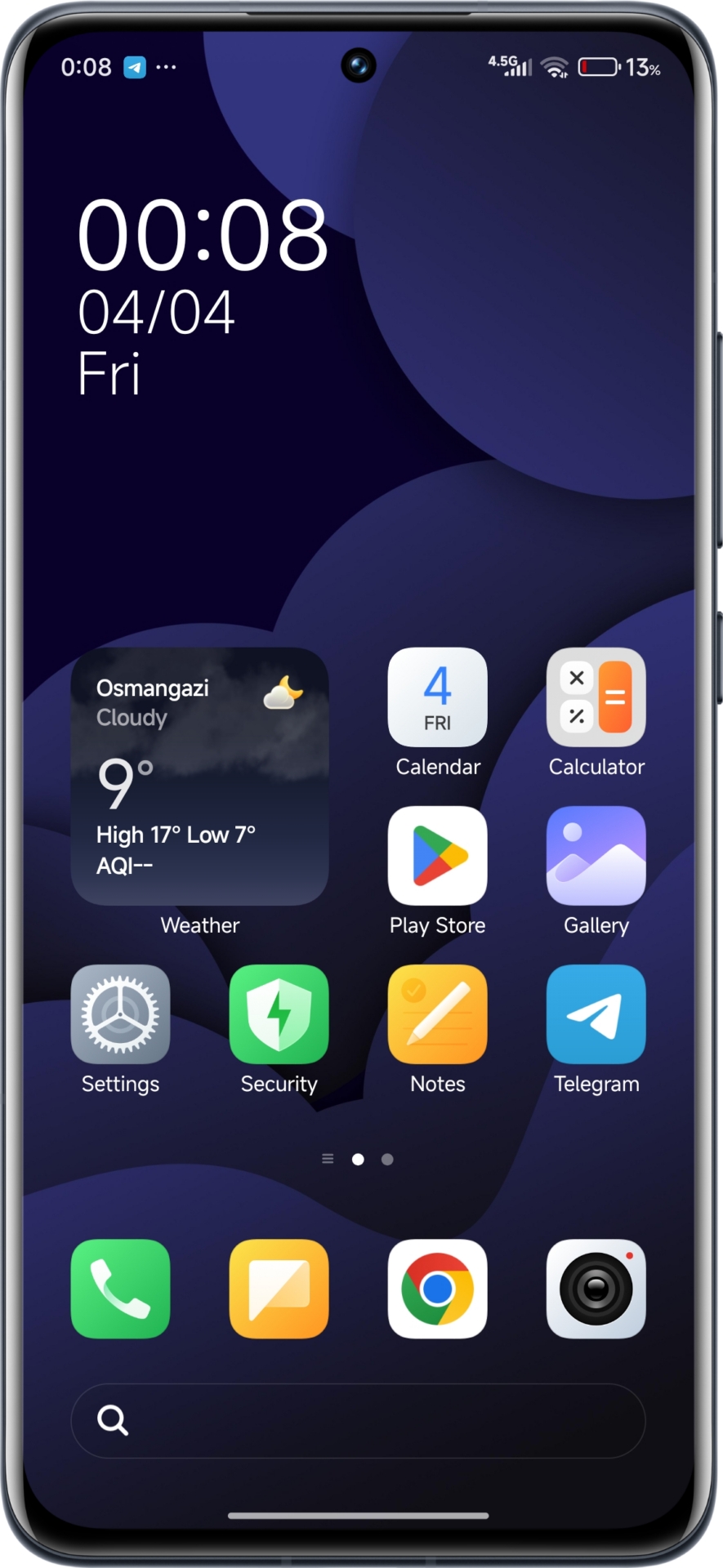Open the Calendar app

point(437,697)
